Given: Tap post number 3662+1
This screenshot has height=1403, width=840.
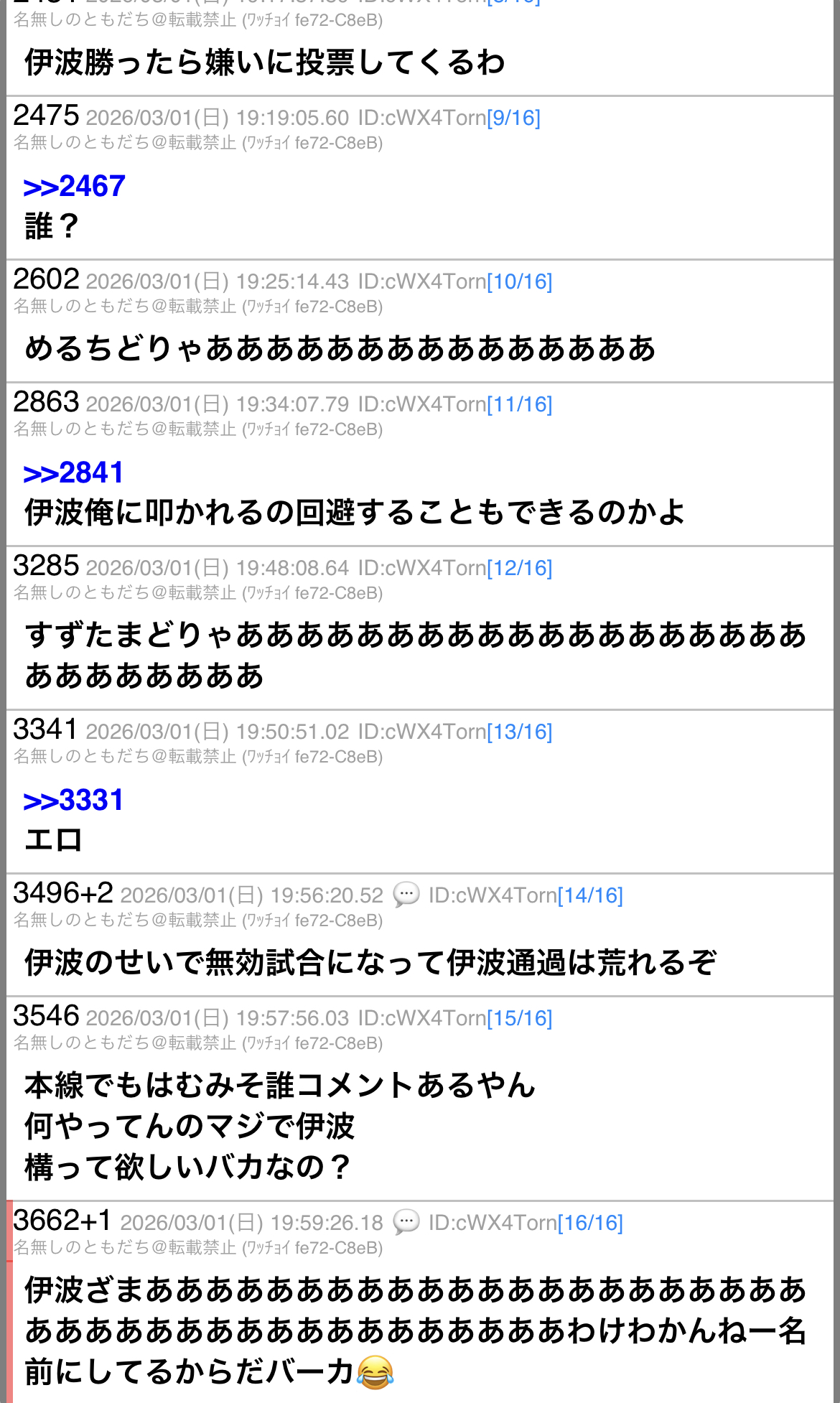Looking at the screenshot, I should click(62, 1221).
